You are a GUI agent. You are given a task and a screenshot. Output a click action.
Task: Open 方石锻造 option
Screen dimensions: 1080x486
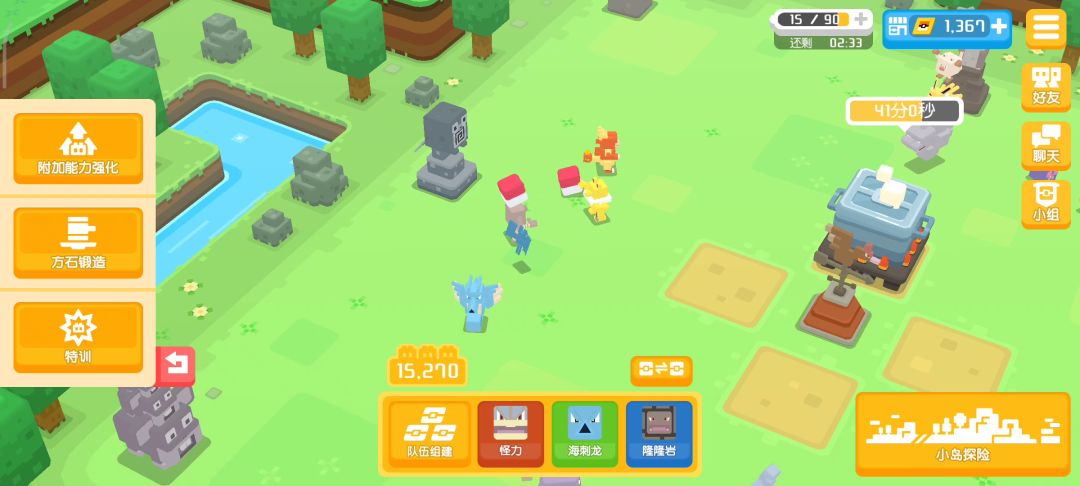coord(78,242)
